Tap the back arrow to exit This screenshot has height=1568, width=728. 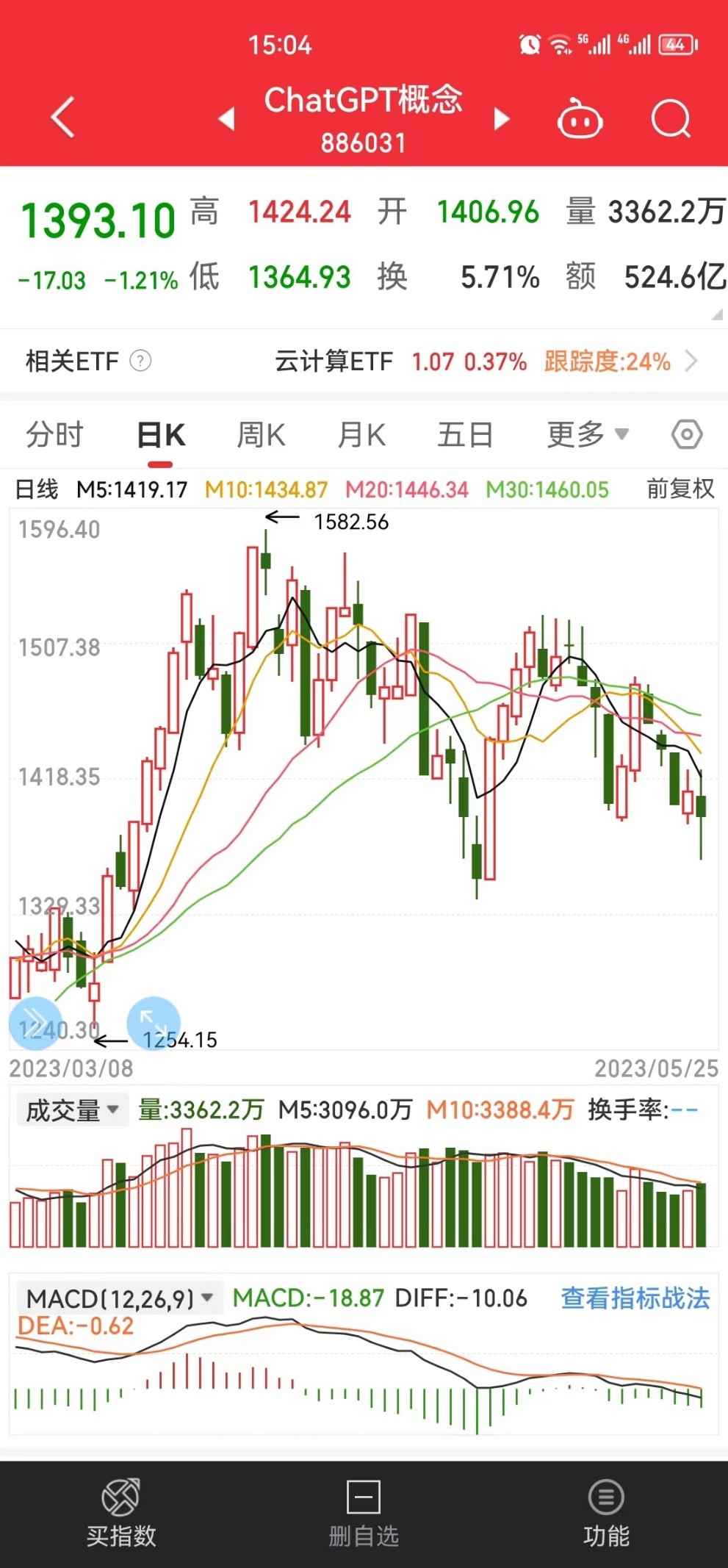62,118
